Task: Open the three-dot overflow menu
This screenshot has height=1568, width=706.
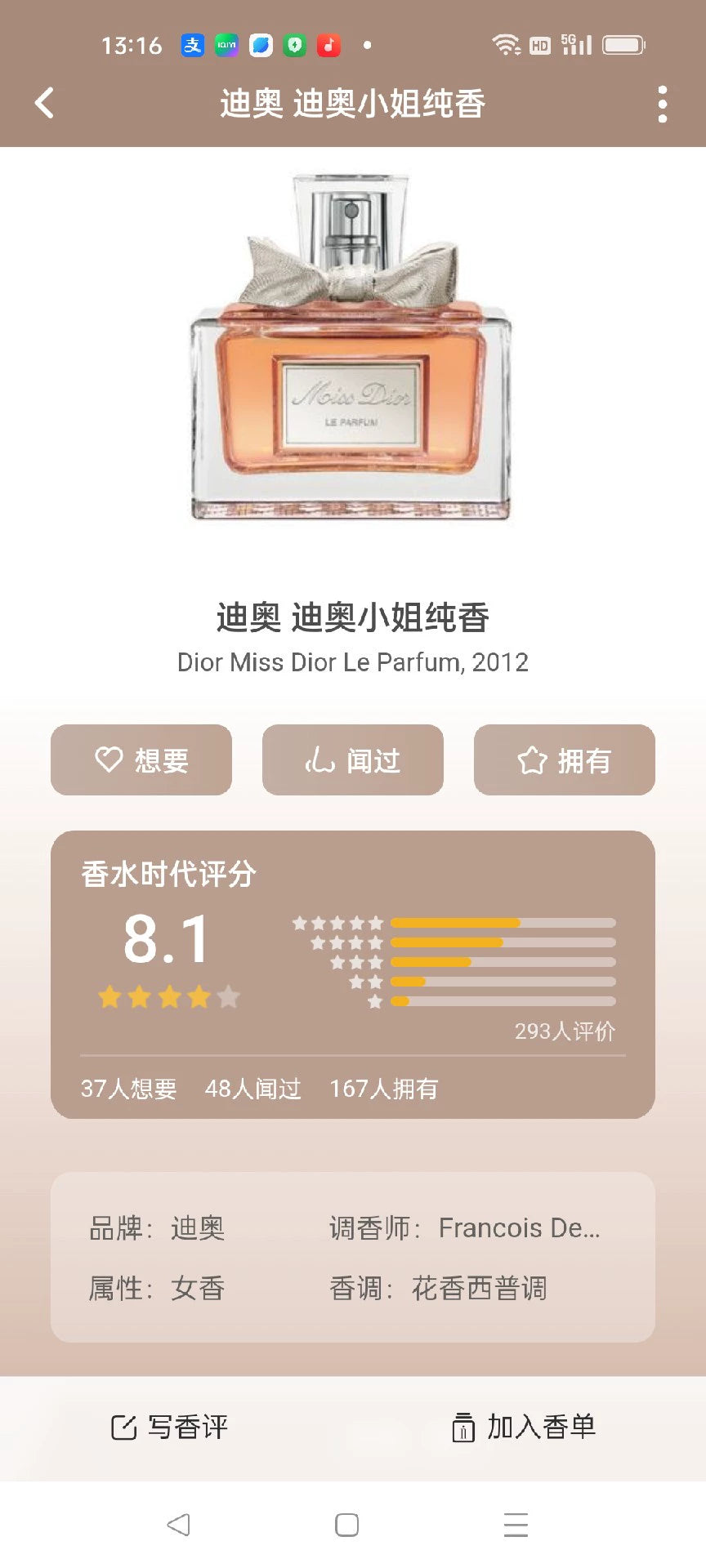Action: (x=662, y=105)
